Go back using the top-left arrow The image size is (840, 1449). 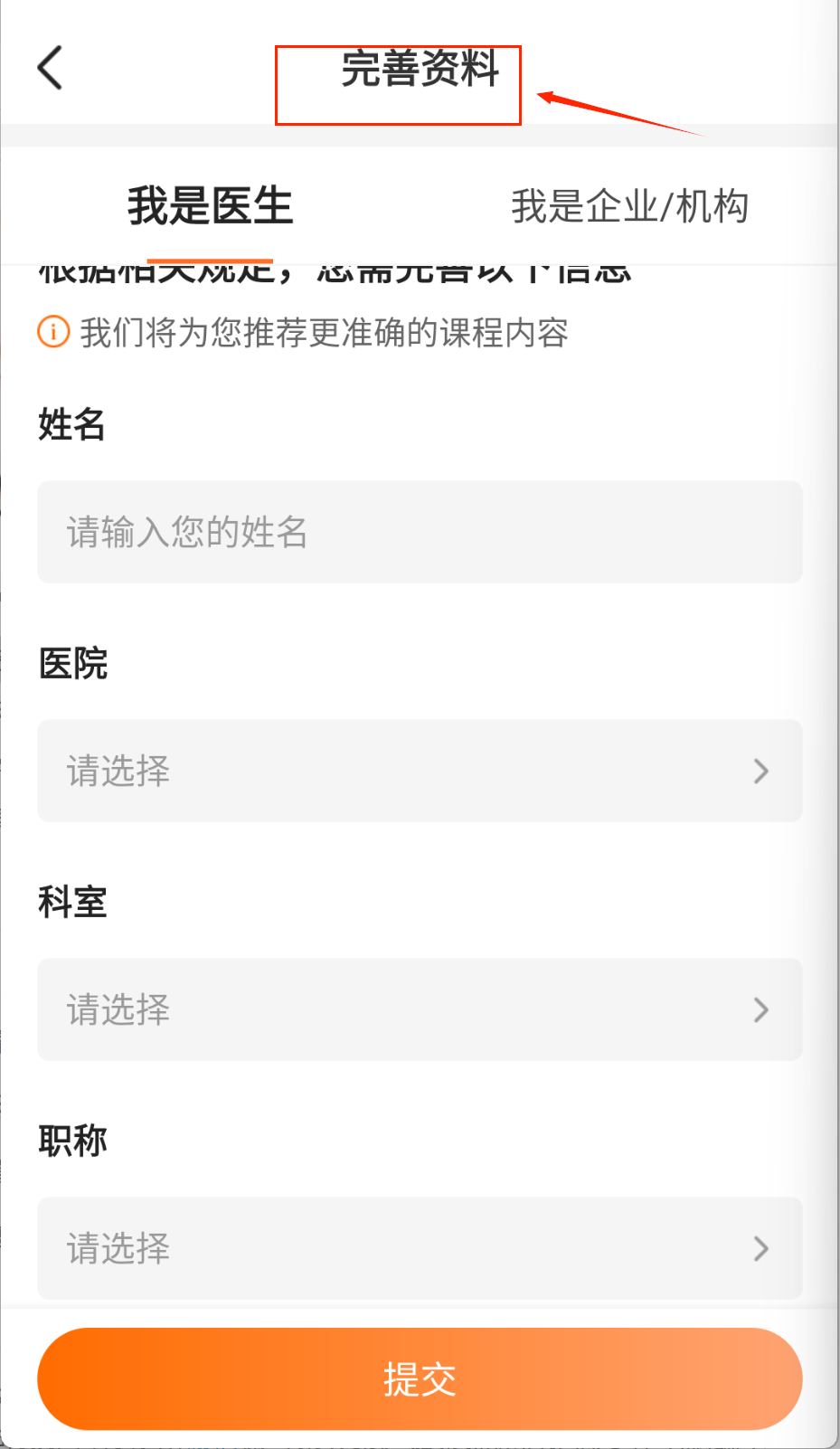pos(51,68)
